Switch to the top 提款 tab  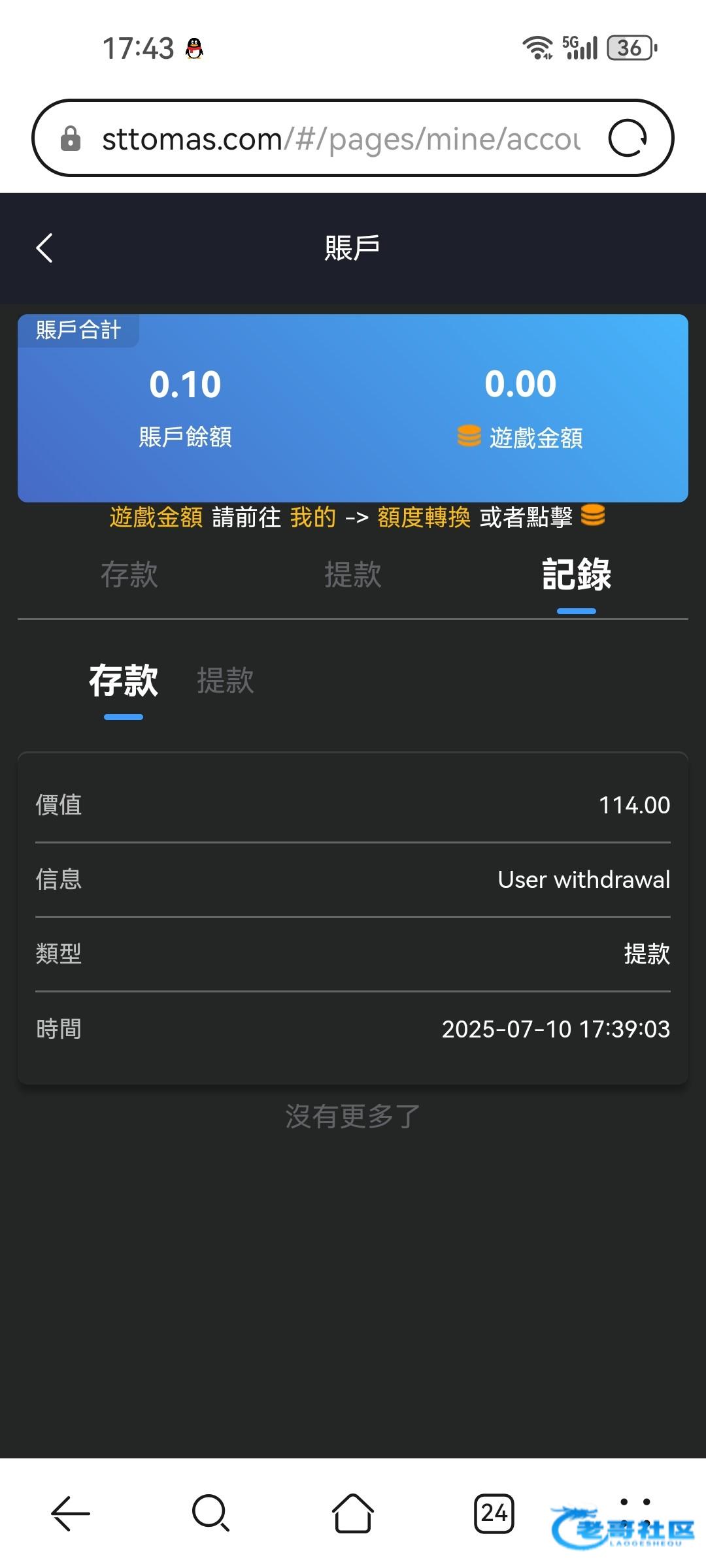(x=353, y=575)
